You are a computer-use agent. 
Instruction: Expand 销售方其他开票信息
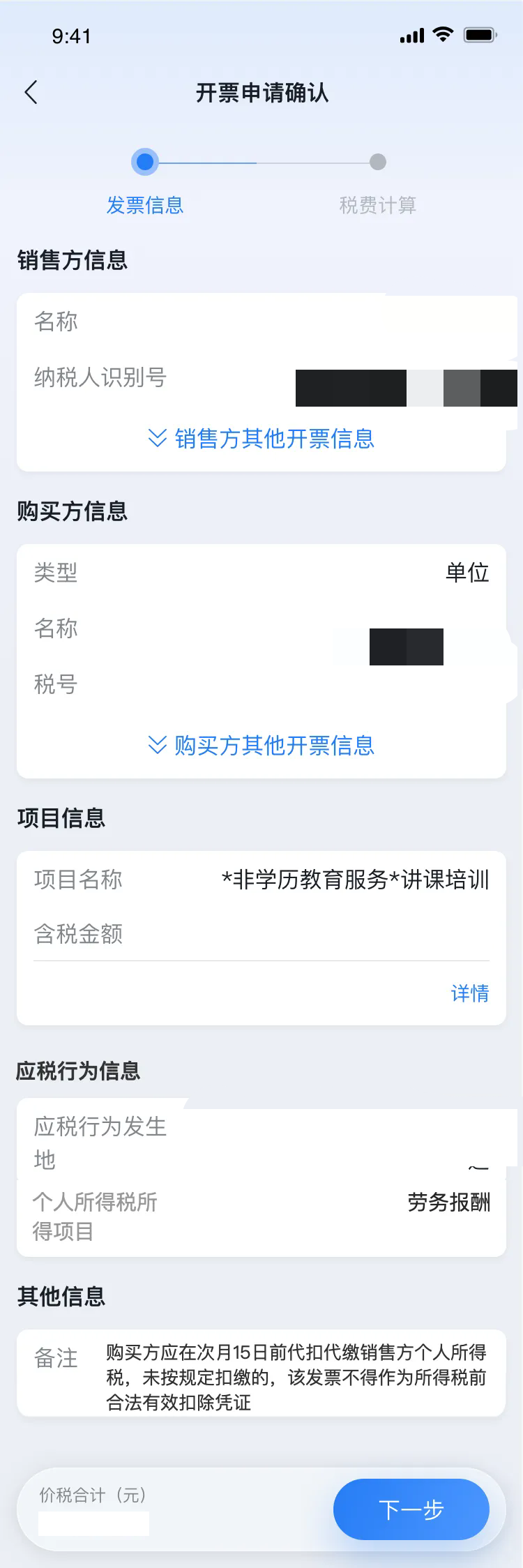coord(261,439)
